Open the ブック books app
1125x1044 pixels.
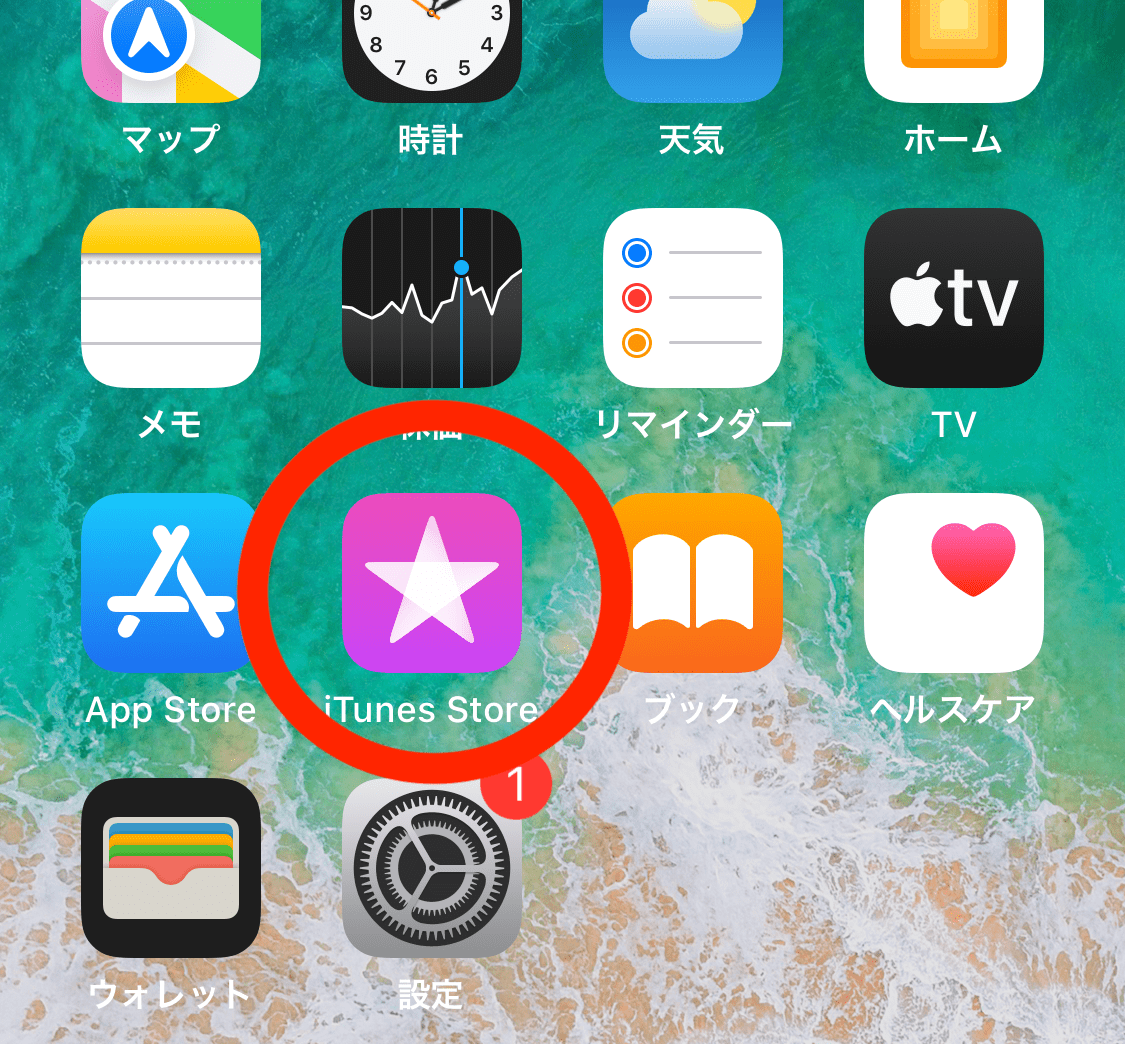(692, 582)
